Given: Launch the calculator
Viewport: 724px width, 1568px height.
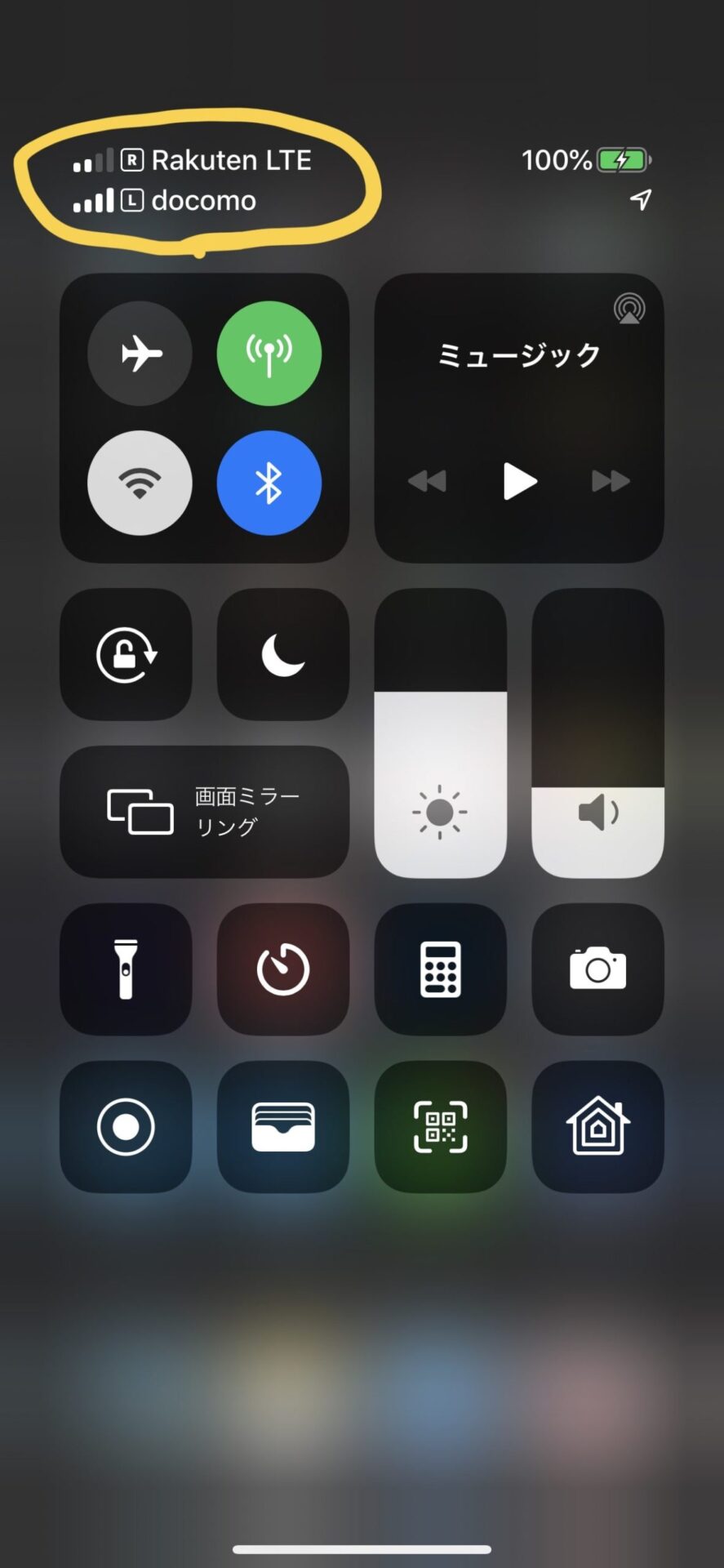Looking at the screenshot, I should 441,969.
